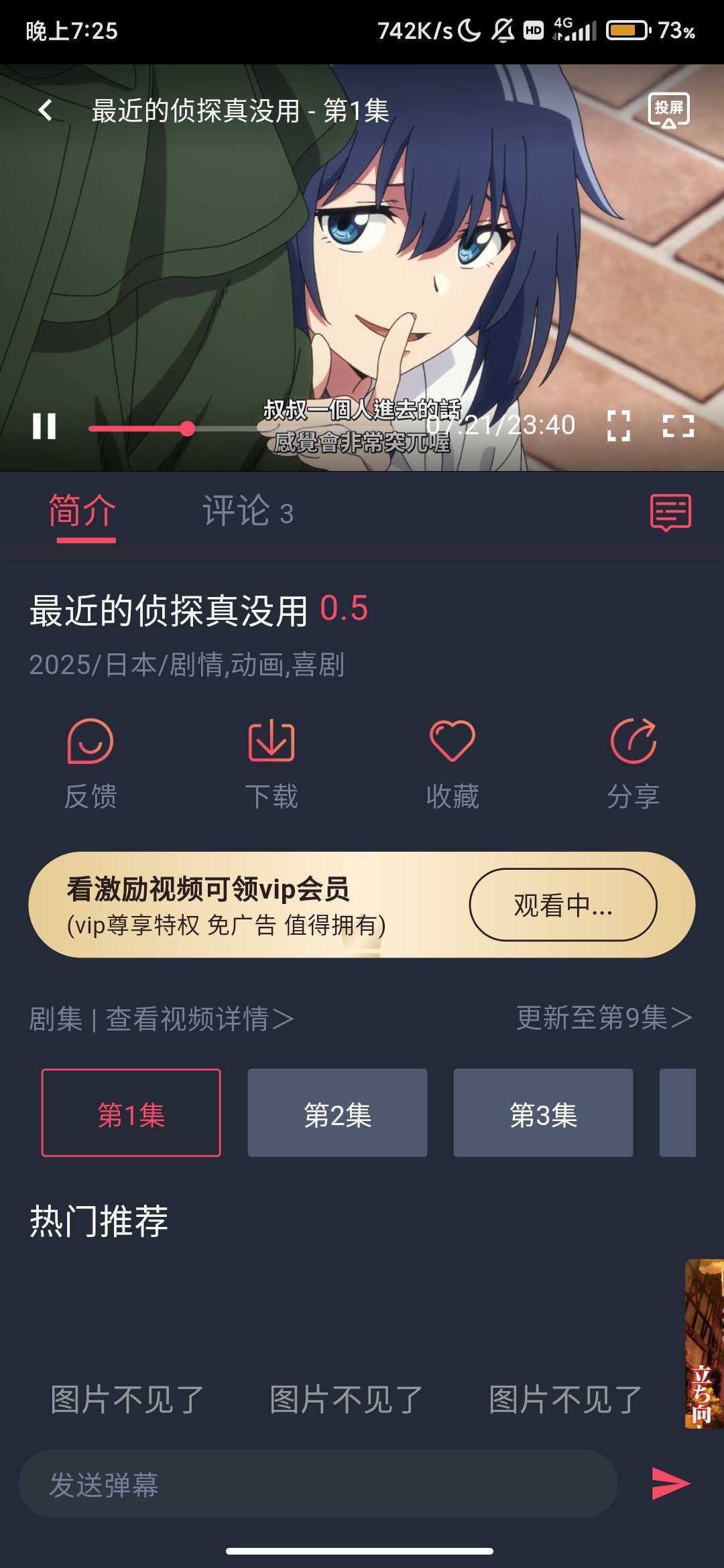Go back from the video player

[x=46, y=110]
